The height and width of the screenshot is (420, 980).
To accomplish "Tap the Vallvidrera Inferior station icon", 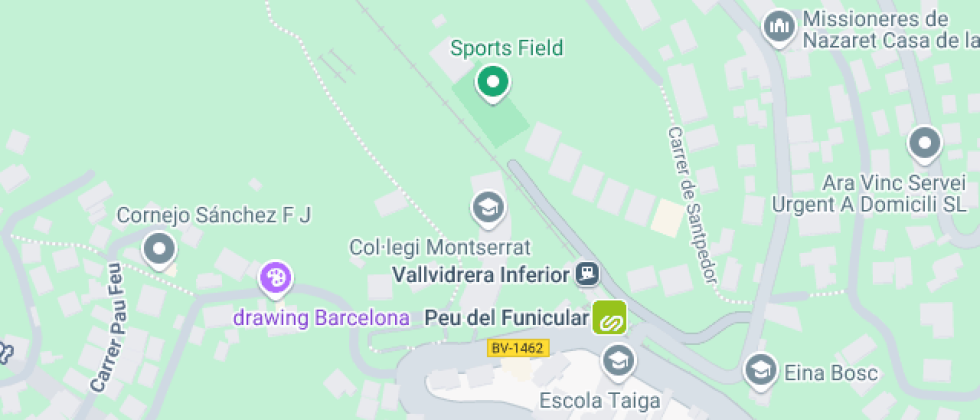I will tap(588, 273).
